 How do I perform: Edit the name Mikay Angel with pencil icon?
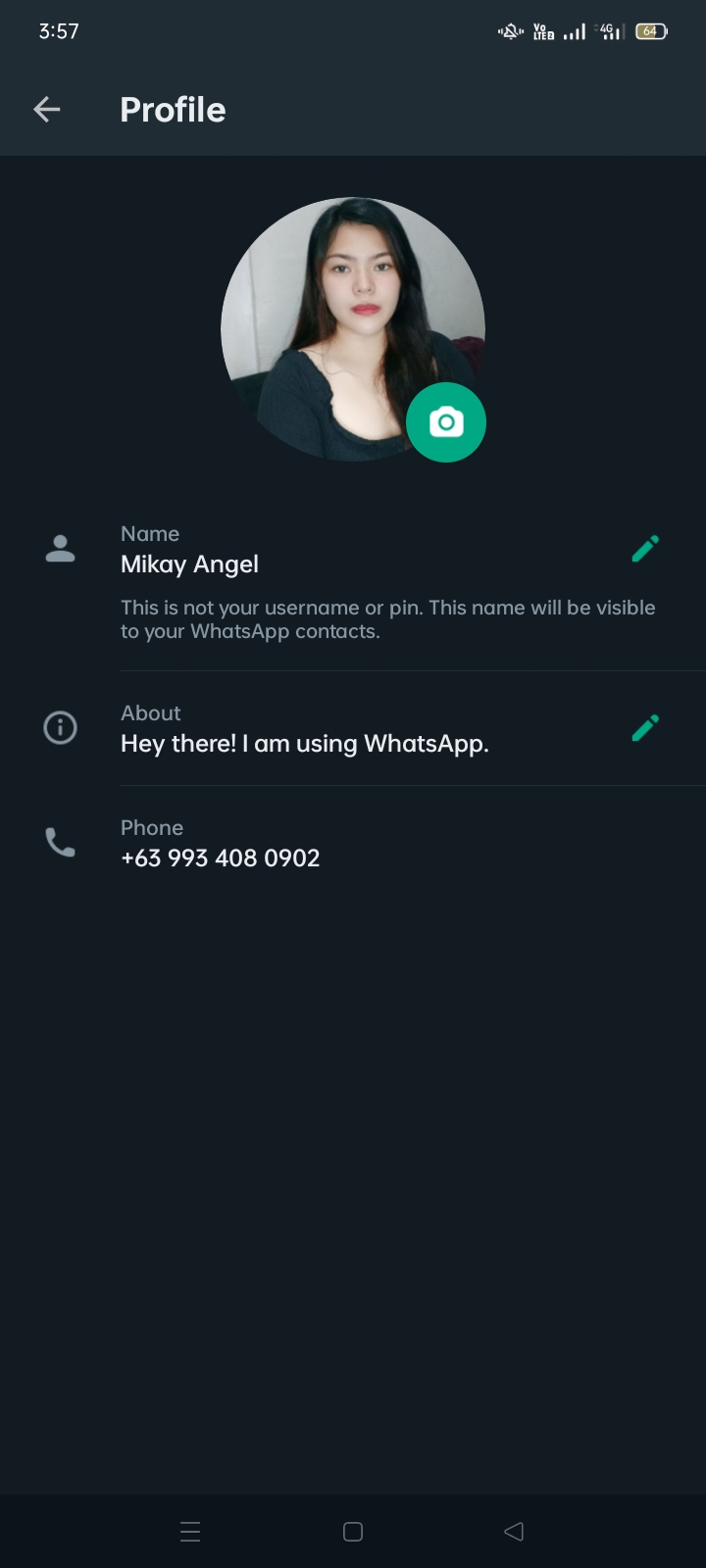(x=645, y=549)
